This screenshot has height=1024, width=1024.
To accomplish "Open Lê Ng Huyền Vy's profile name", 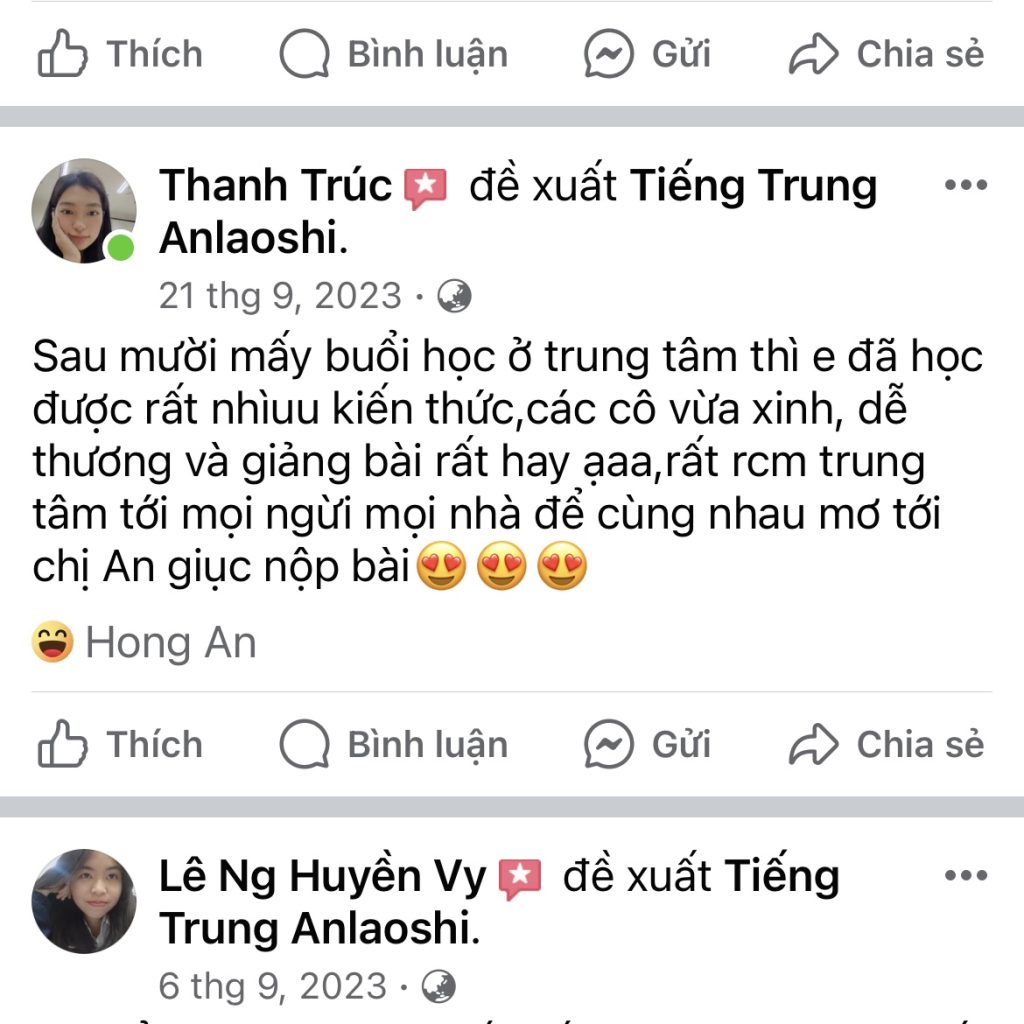I will click(322, 877).
